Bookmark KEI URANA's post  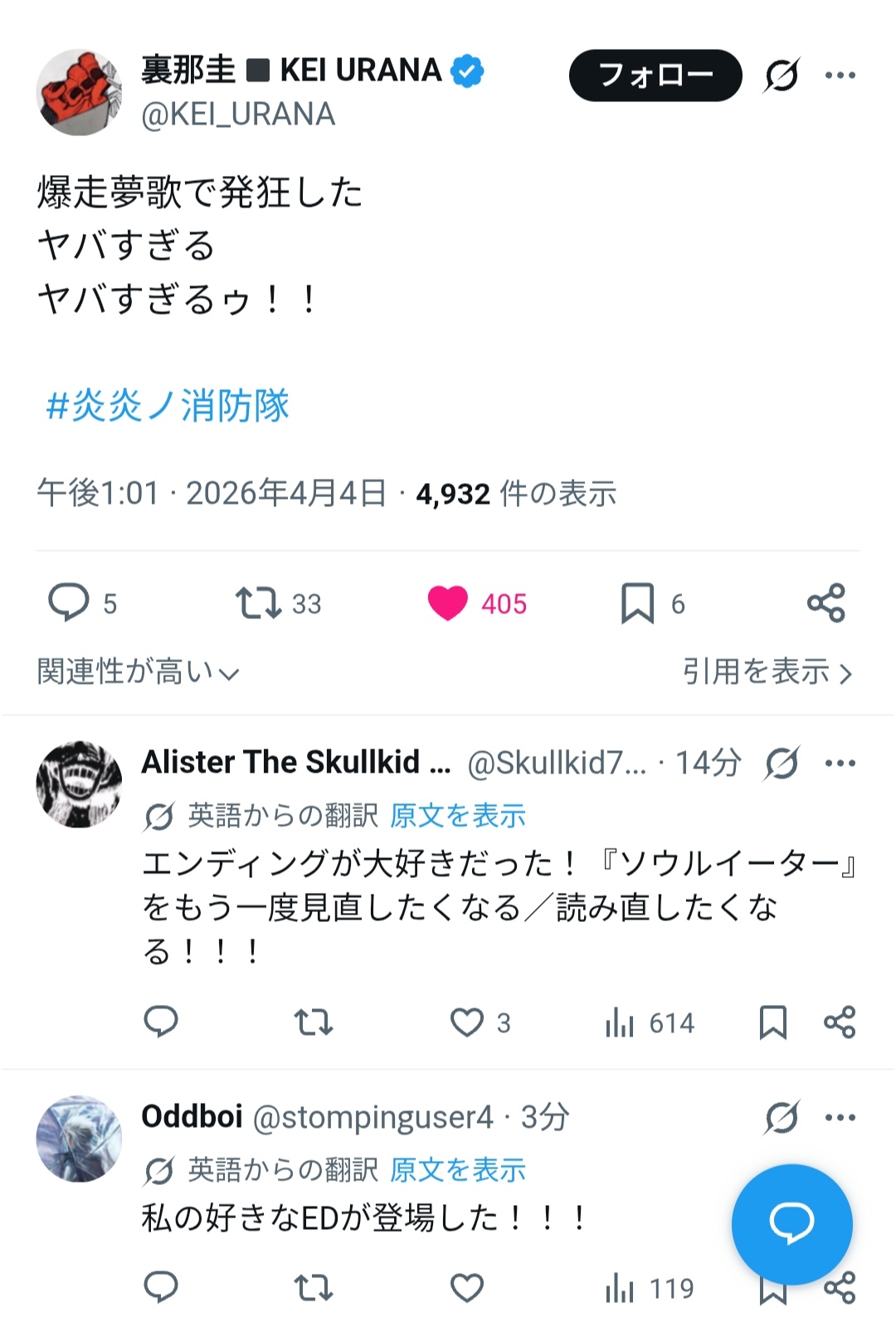click(637, 603)
